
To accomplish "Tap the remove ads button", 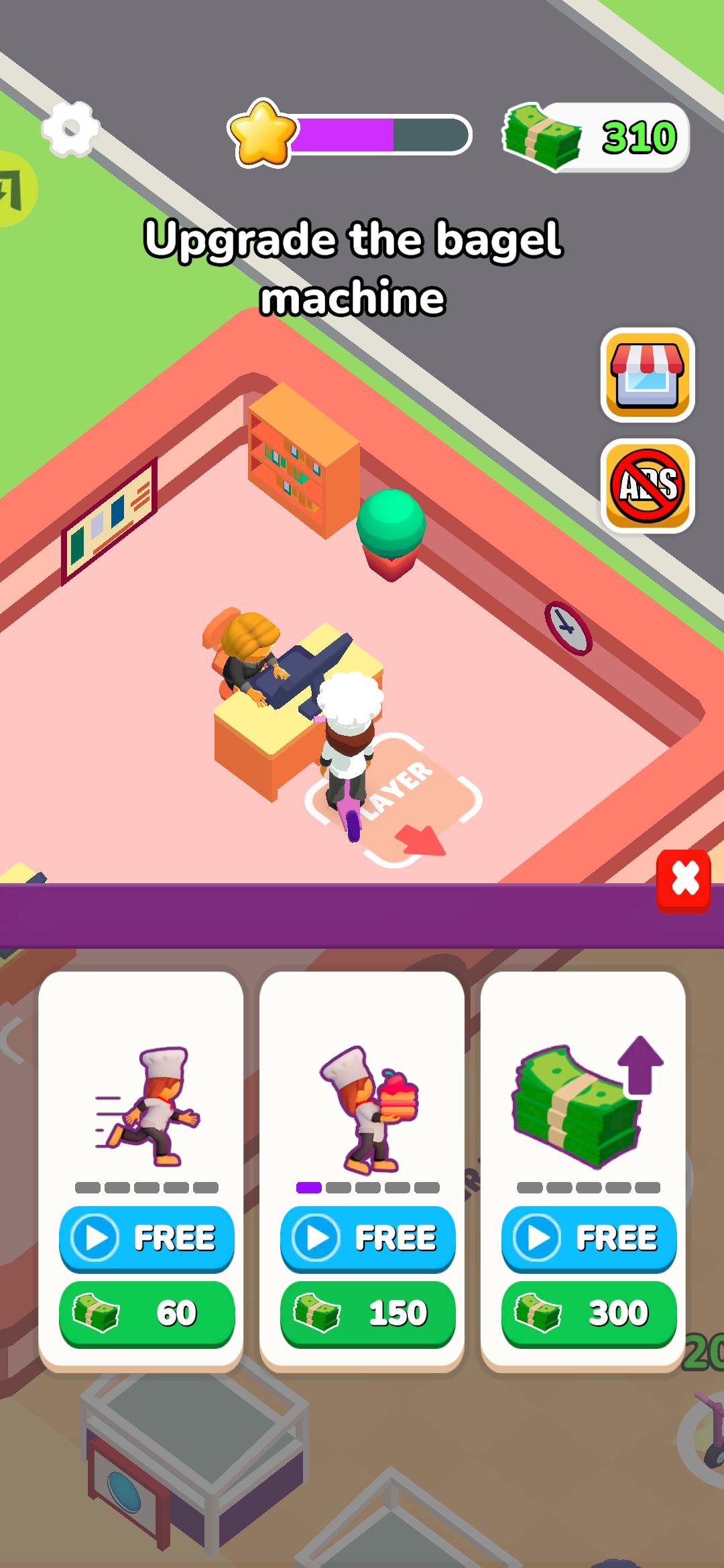I will pyautogui.click(x=647, y=486).
